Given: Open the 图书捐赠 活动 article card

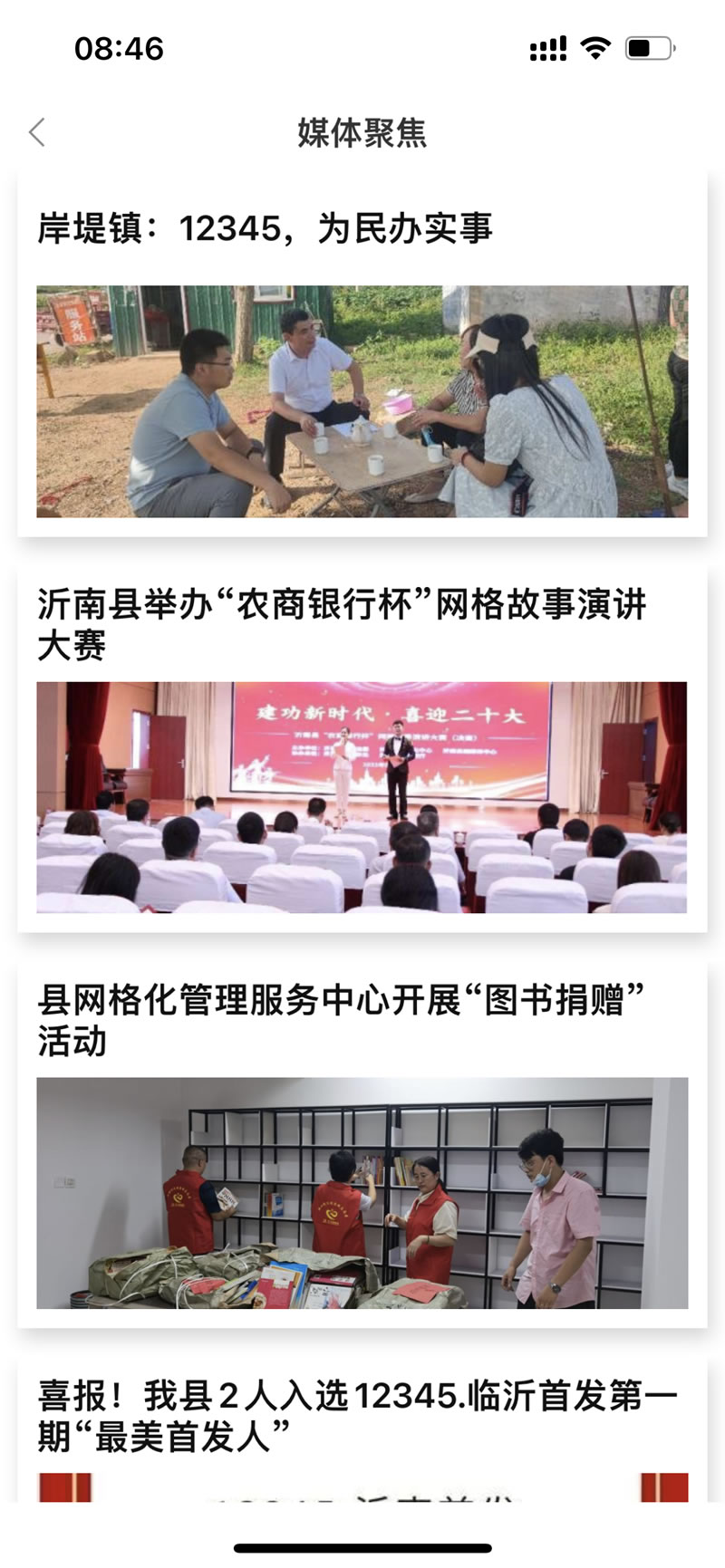Looking at the screenshot, I should (x=341, y=1020).
